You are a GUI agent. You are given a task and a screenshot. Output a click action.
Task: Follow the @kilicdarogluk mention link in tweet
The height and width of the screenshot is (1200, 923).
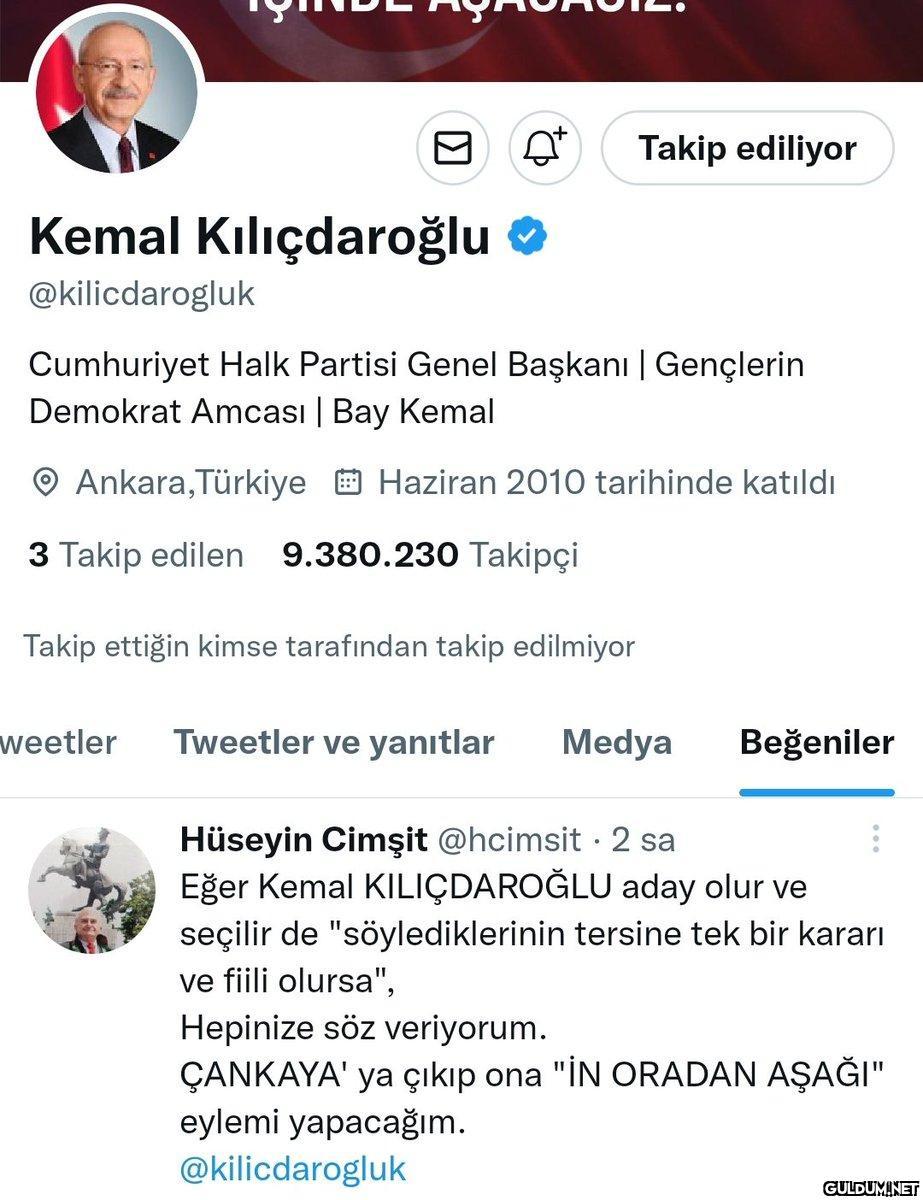click(x=293, y=1168)
